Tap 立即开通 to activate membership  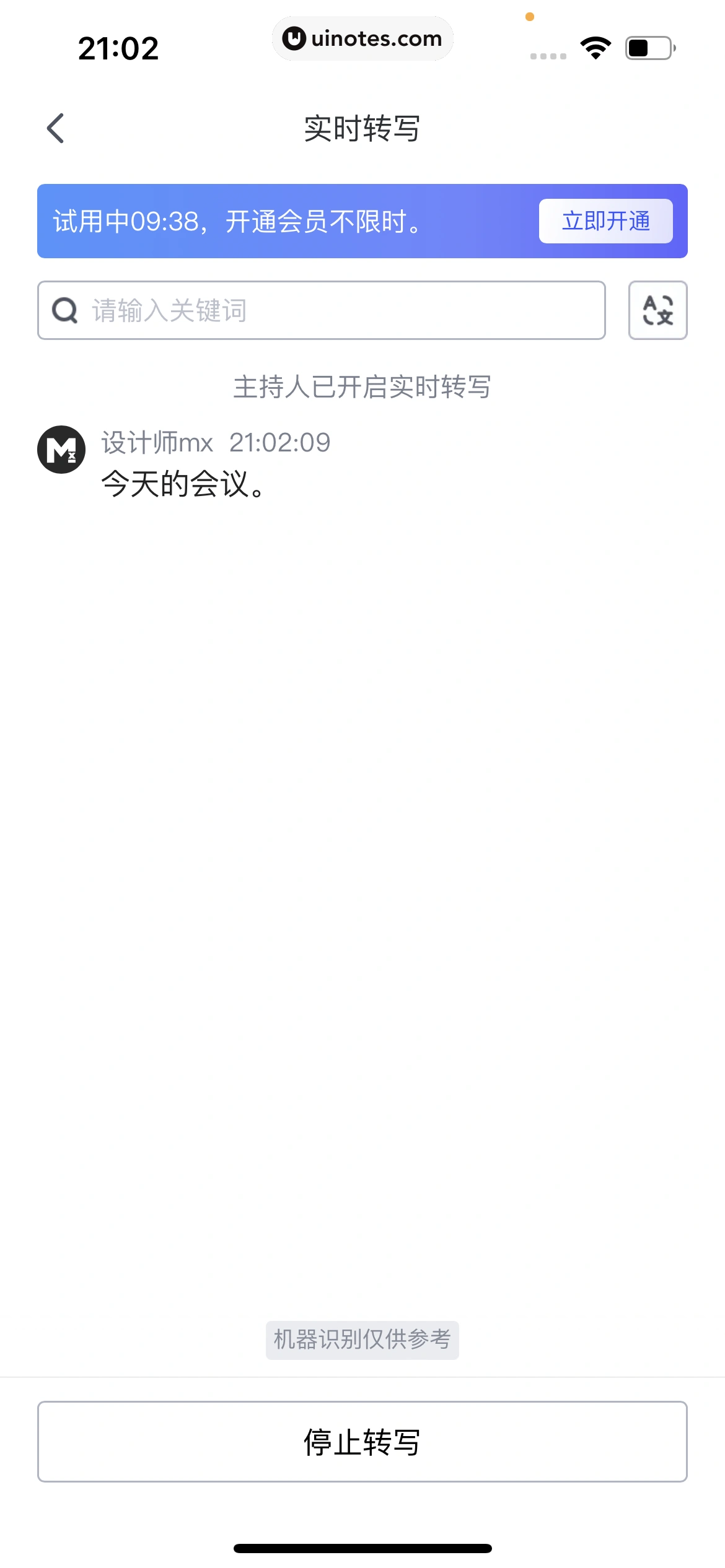[605, 221]
